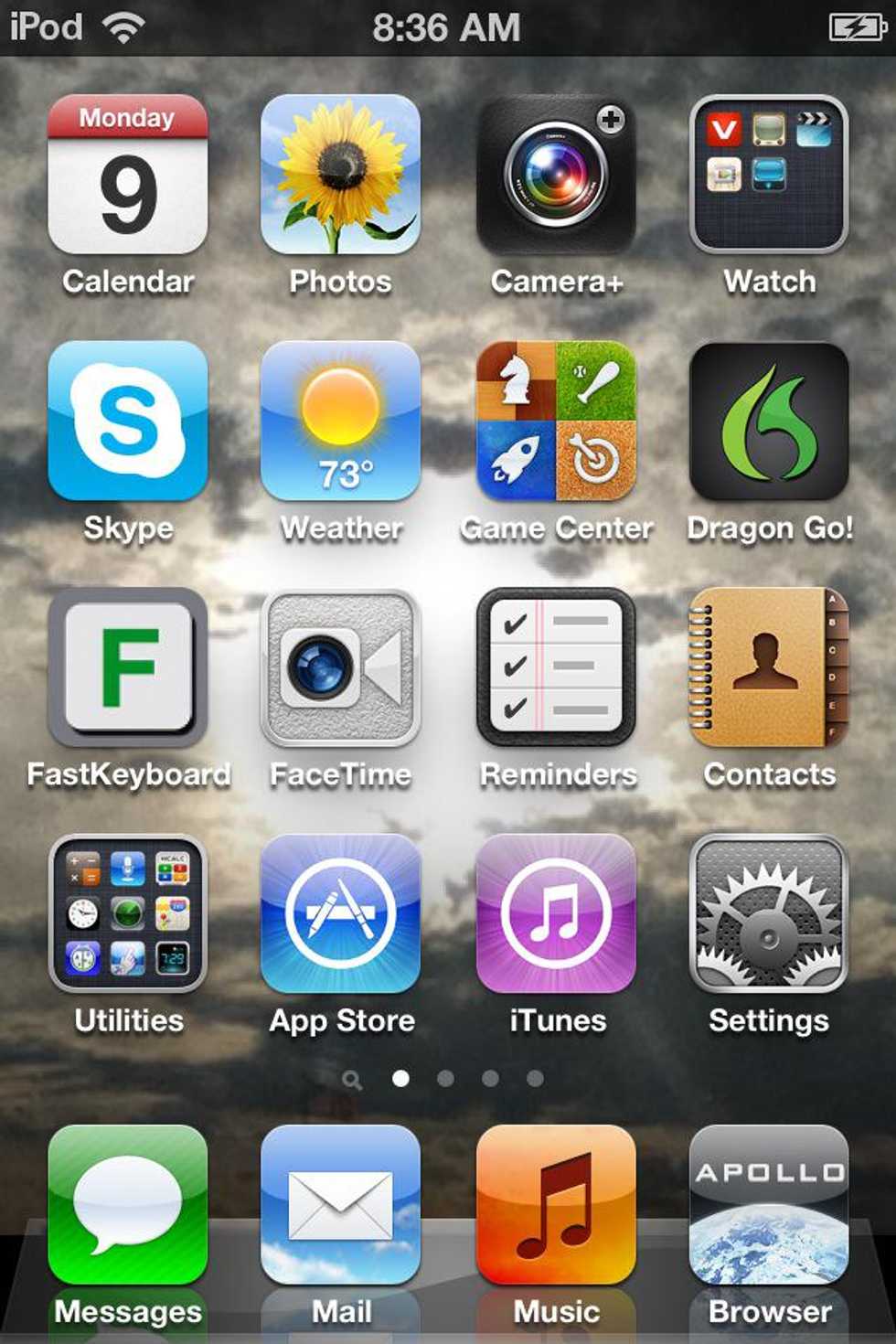Open the Reminders app
The width and height of the screenshot is (896, 1344).
555,667
